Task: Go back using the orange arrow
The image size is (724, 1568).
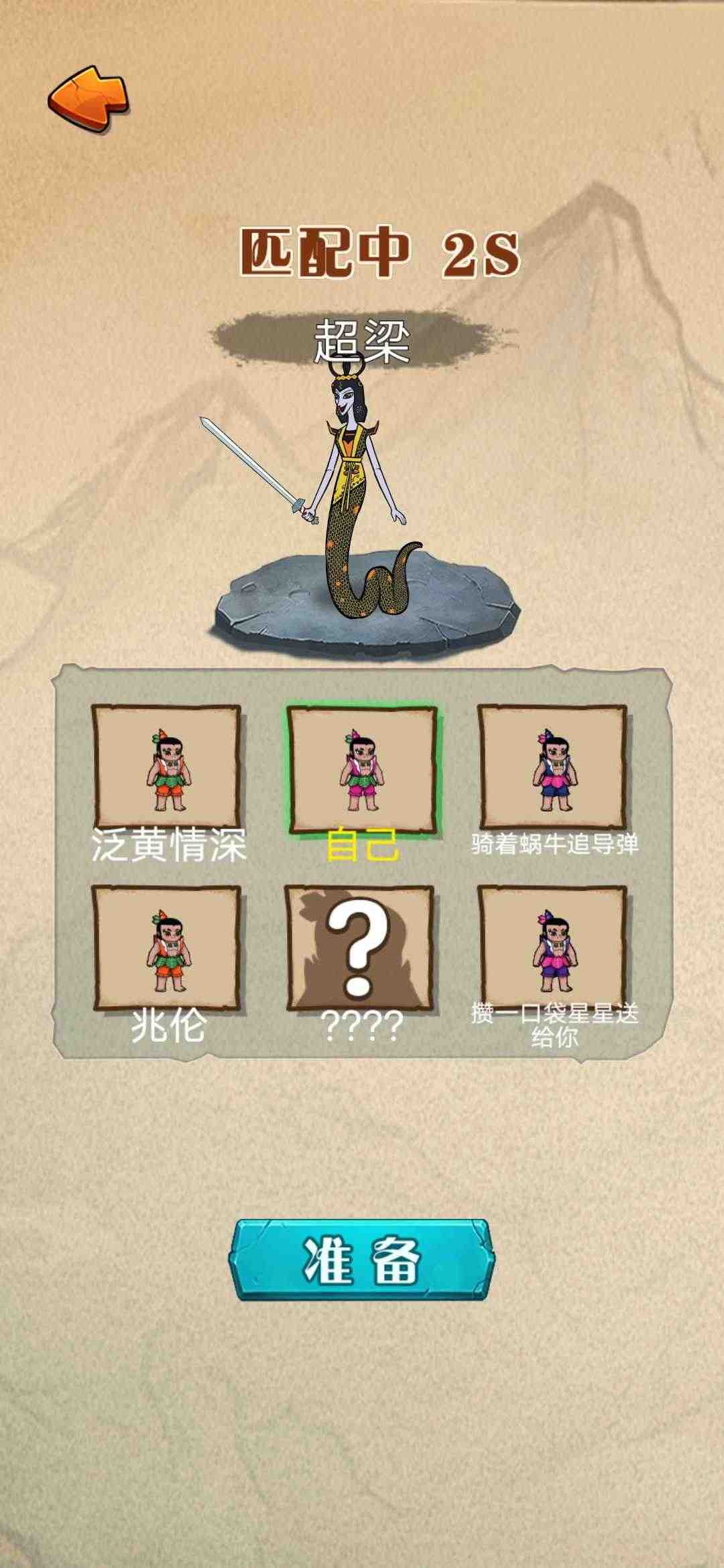Action: point(88,99)
